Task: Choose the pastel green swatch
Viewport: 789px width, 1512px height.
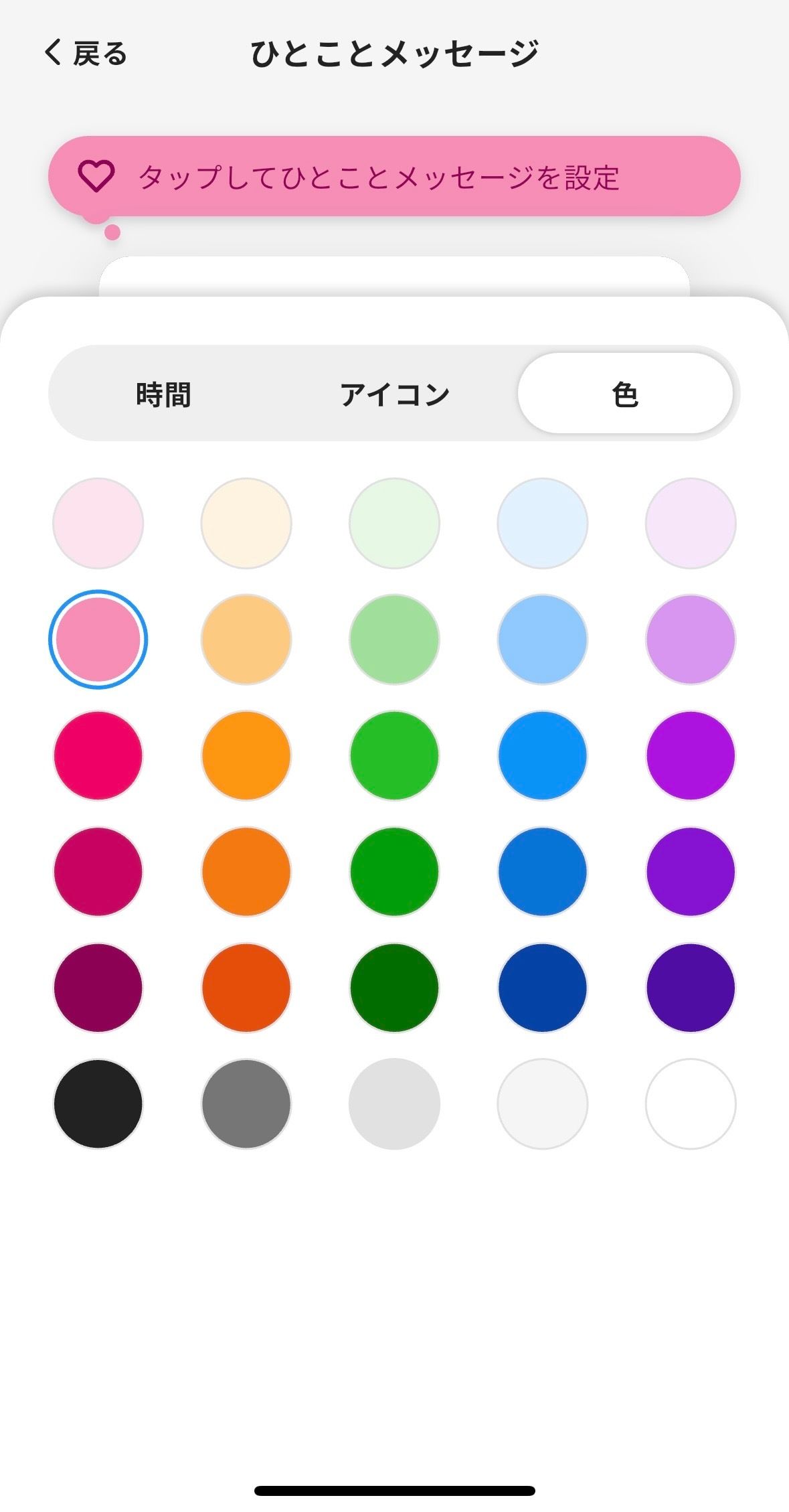Action: click(394, 639)
